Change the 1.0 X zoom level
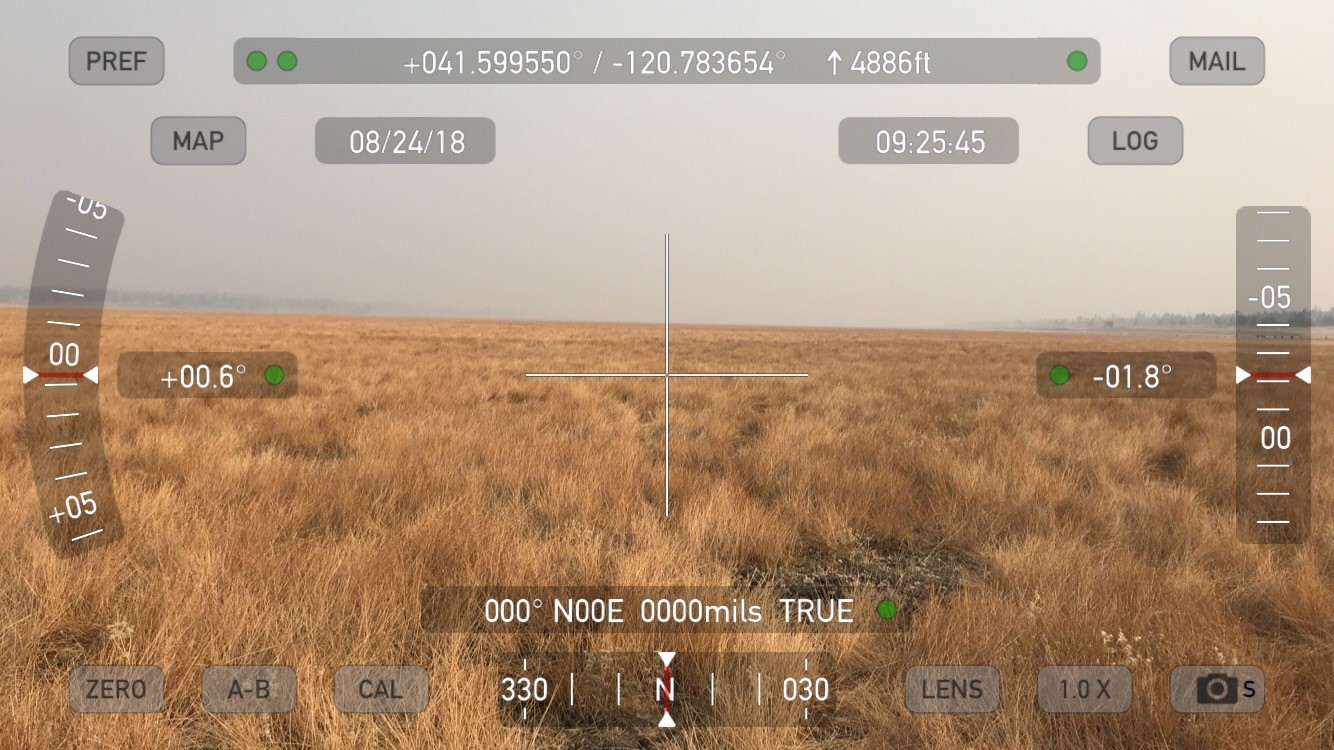The width and height of the screenshot is (1334, 750). [x=1085, y=689]
